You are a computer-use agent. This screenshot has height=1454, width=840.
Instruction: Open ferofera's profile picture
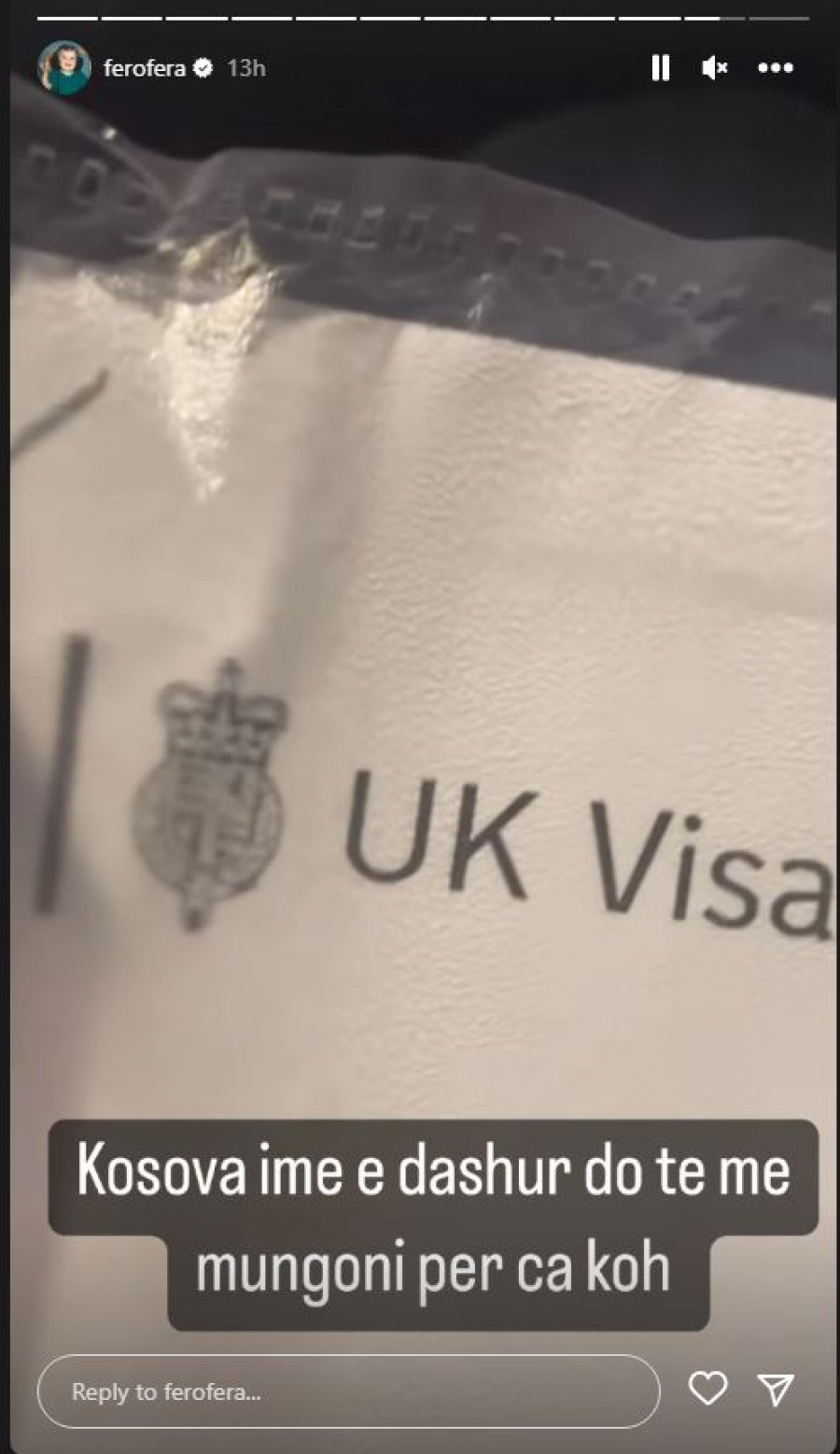(x=64, y=68)
